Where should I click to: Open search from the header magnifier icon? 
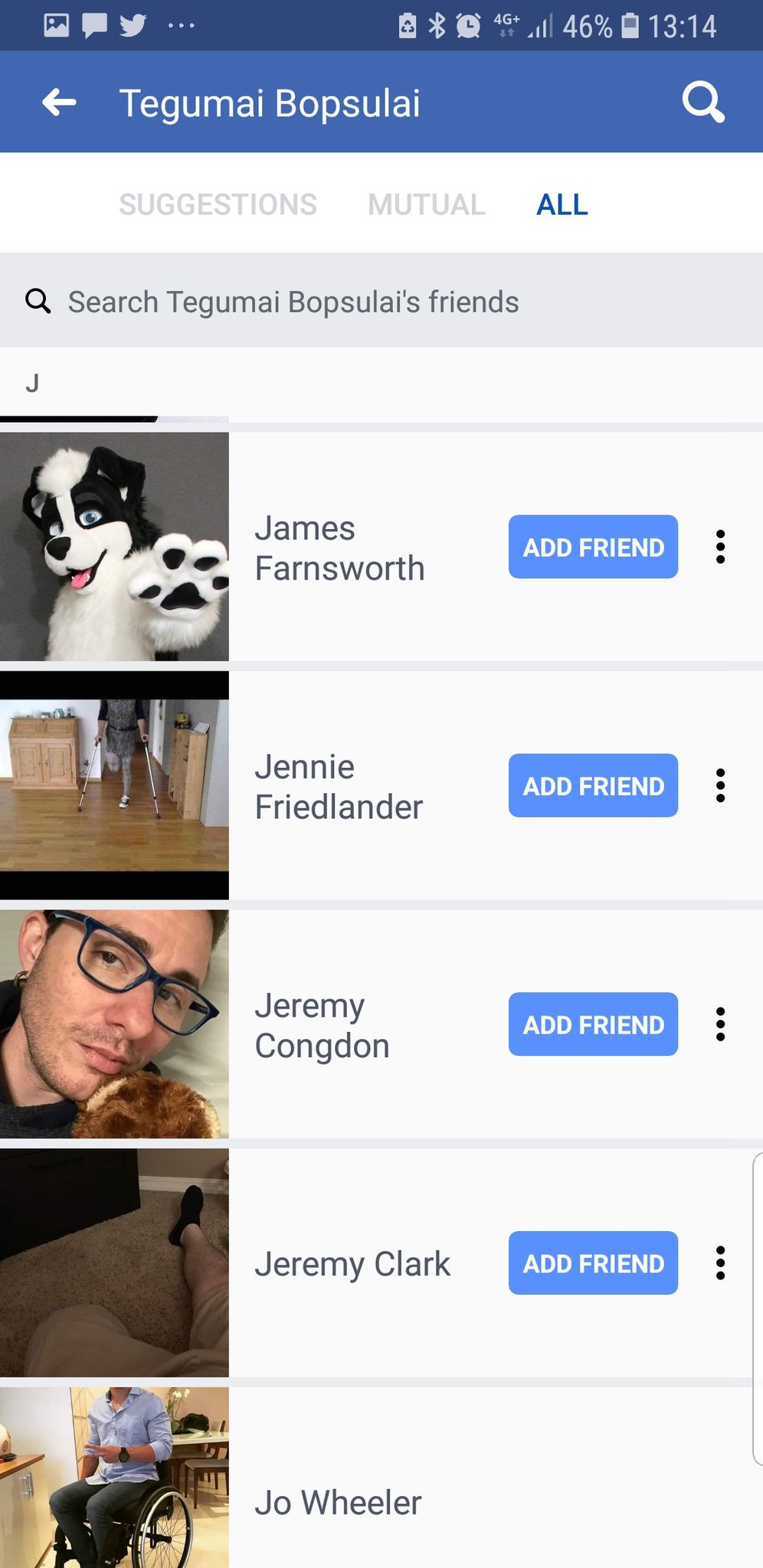click(703, 103)
